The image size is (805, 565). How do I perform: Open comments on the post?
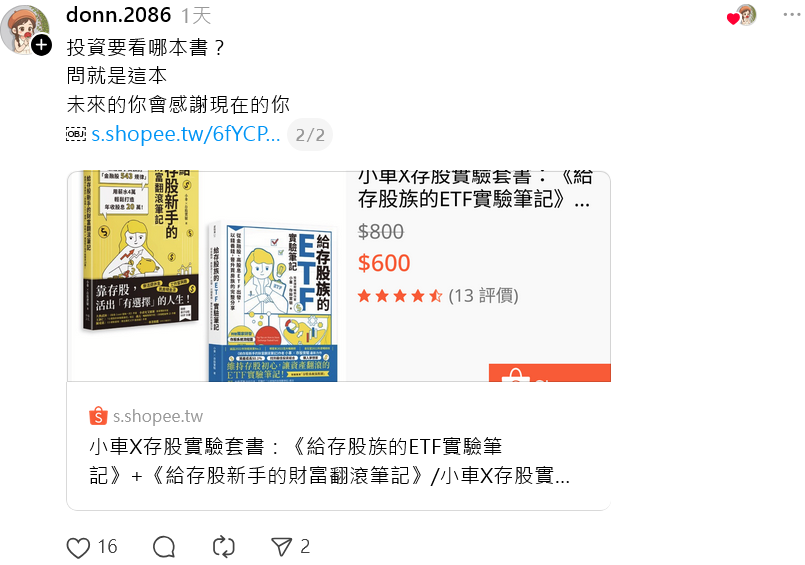tap(165, 547)
